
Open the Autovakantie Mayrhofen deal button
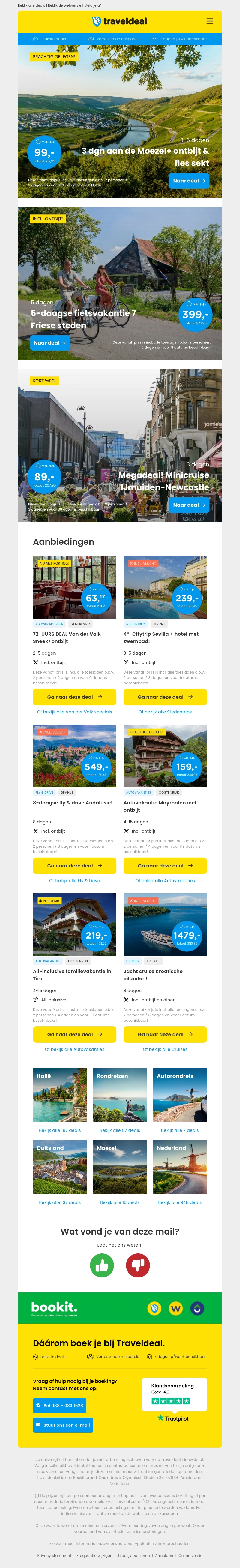(x=165, y=866)
